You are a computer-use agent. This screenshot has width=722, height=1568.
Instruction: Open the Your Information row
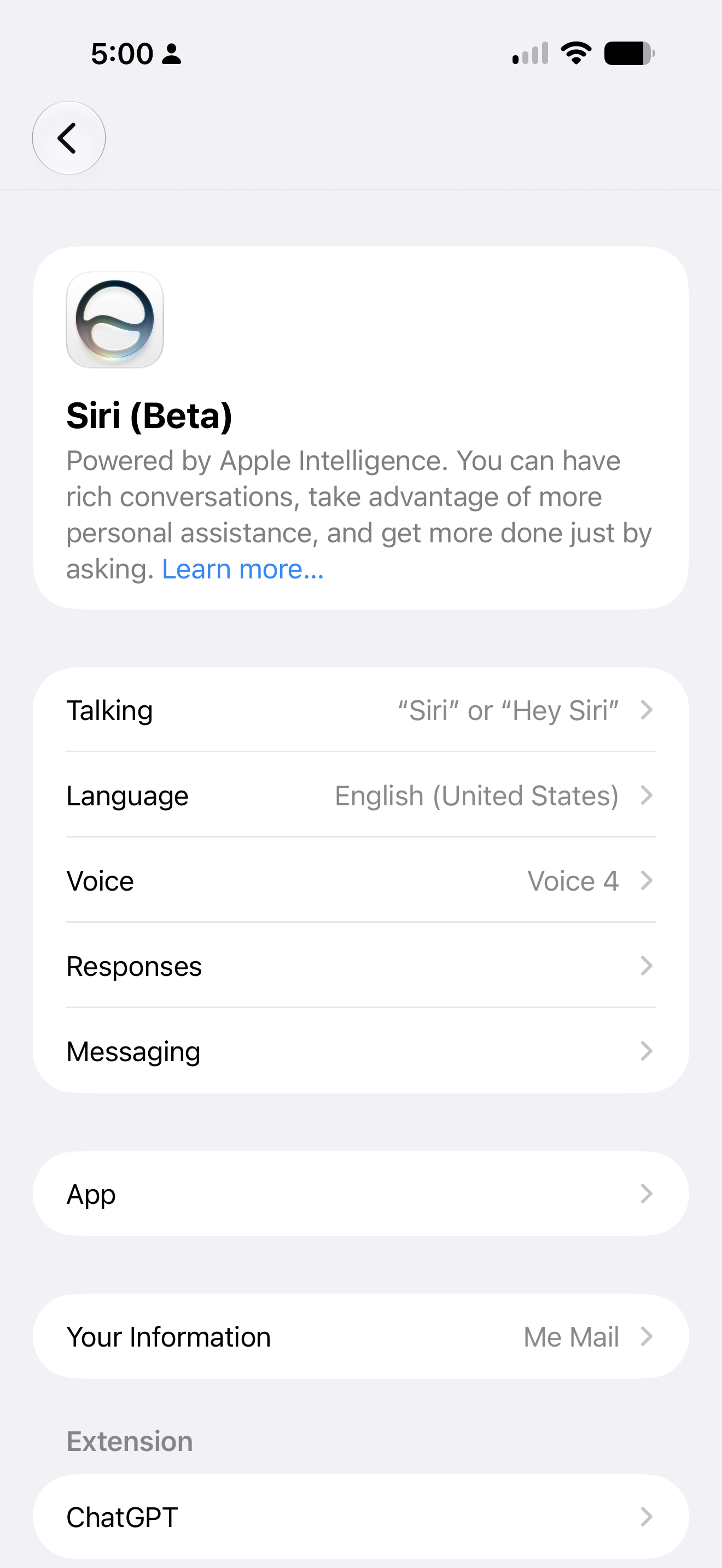point(361,1337)
